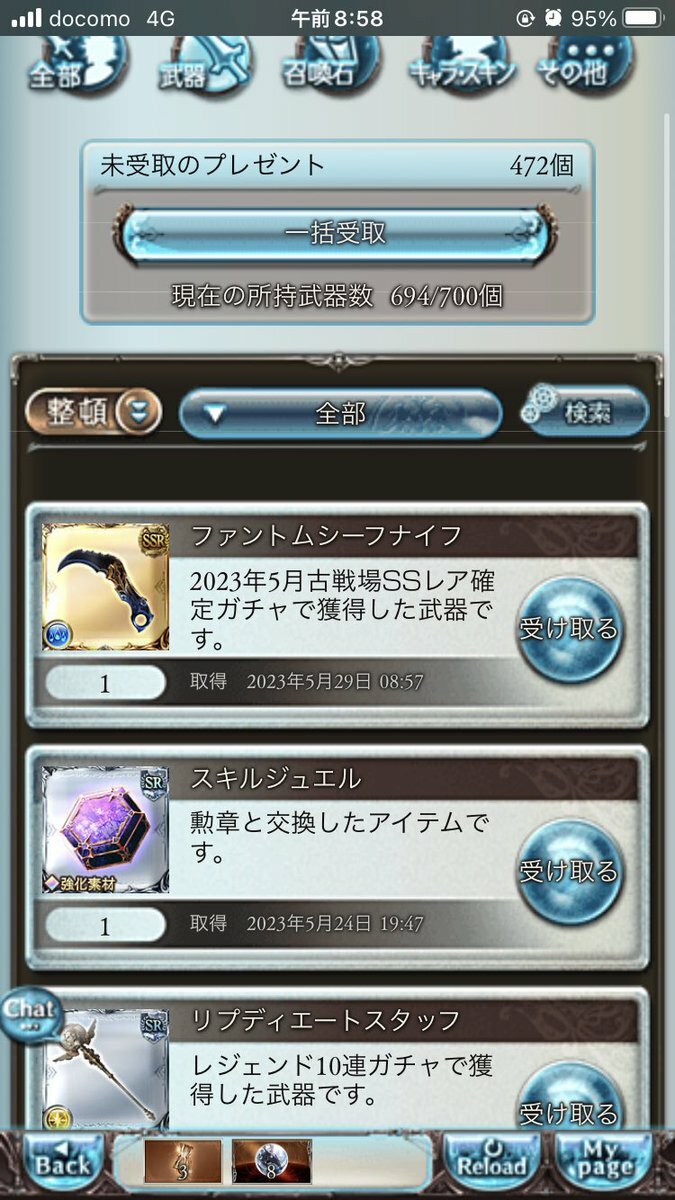Switch to the その他 category tab
This screenshot has width=675, height=1200.
[x=587, y=66]
